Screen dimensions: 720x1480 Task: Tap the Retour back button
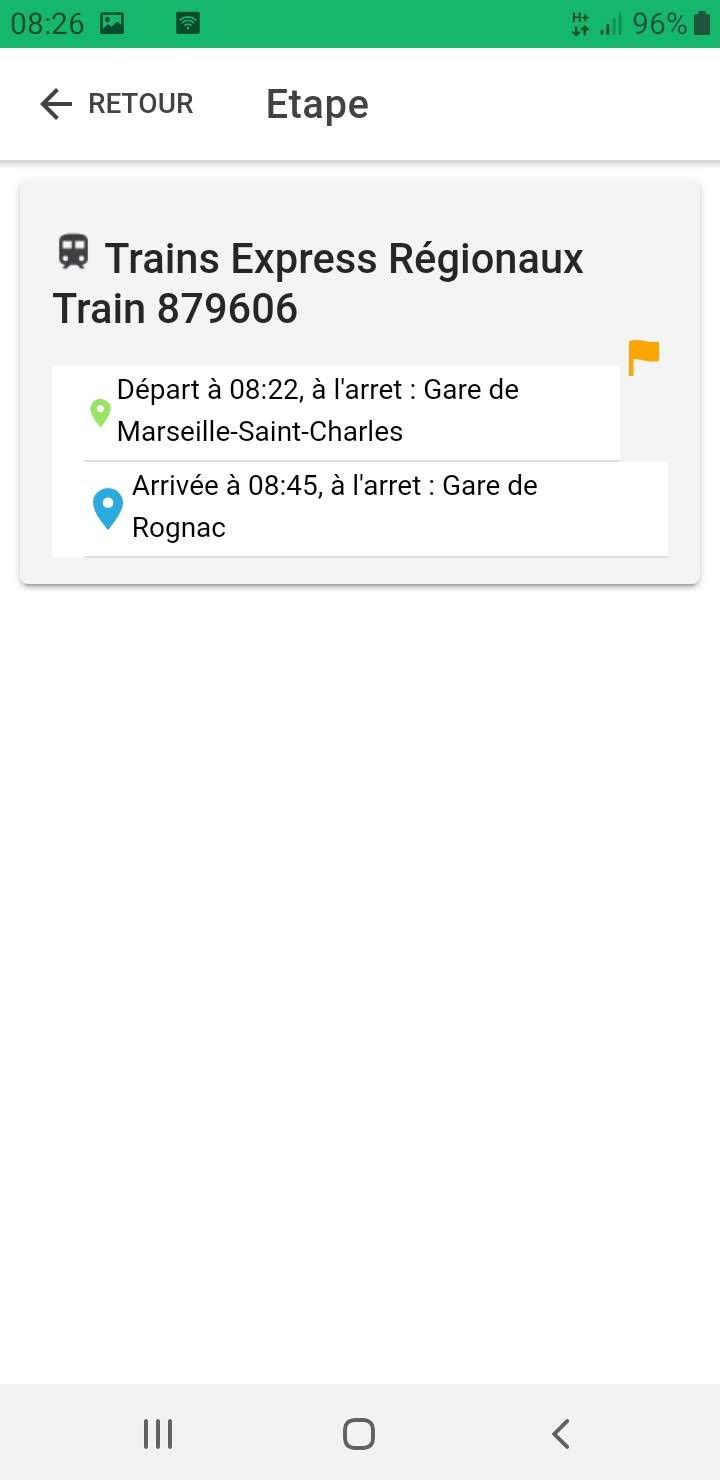coord(116,104)
